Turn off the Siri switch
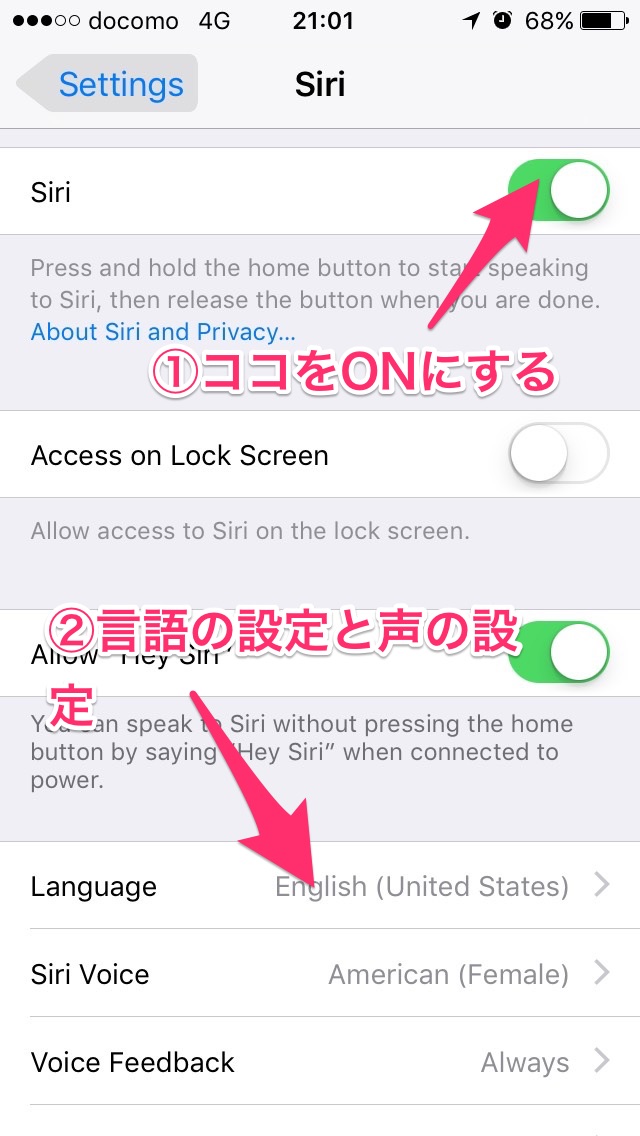640x1136 pixels. point(558,191)
